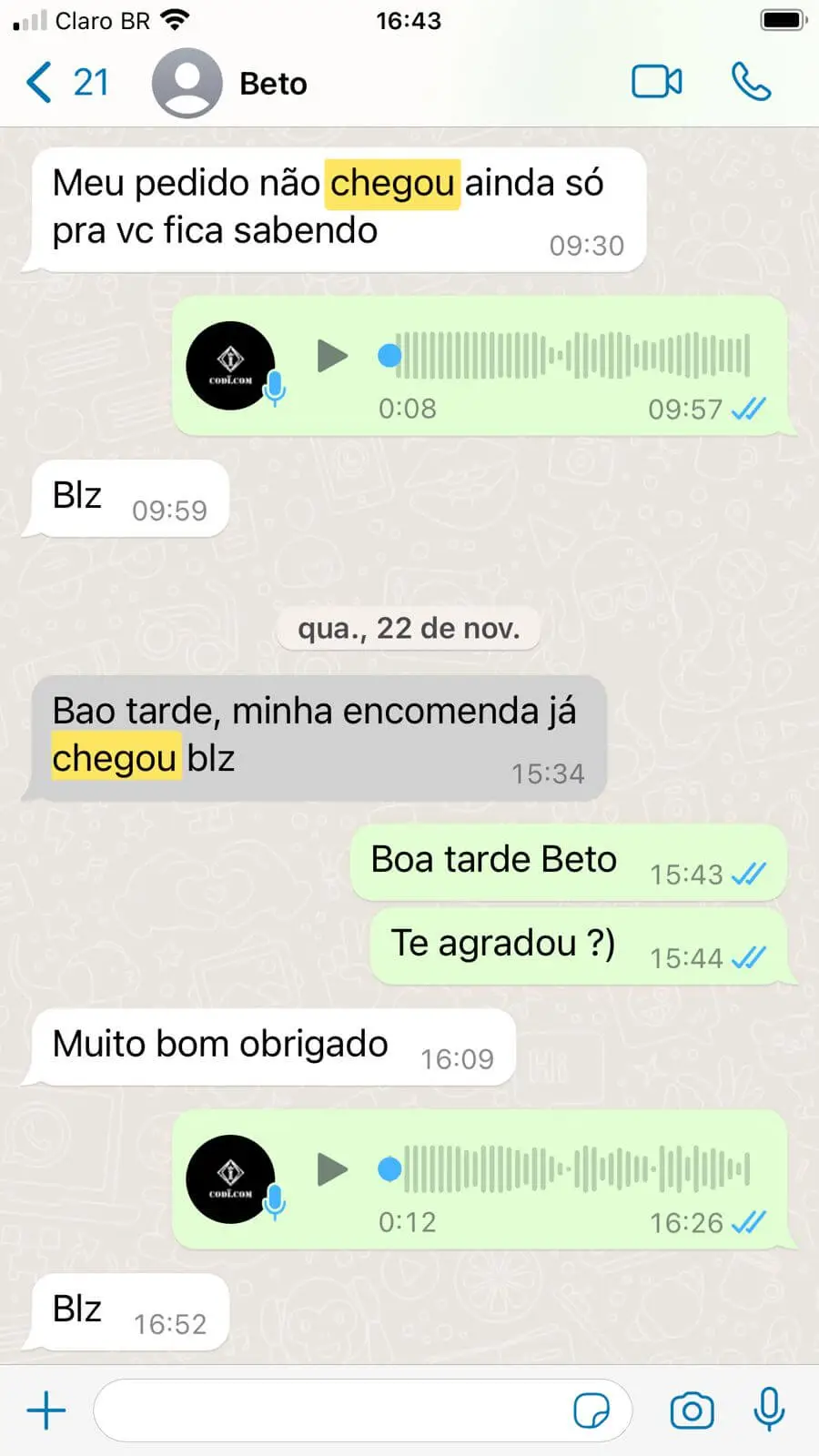
Task: Tap the message input field
Action: 328,1410
